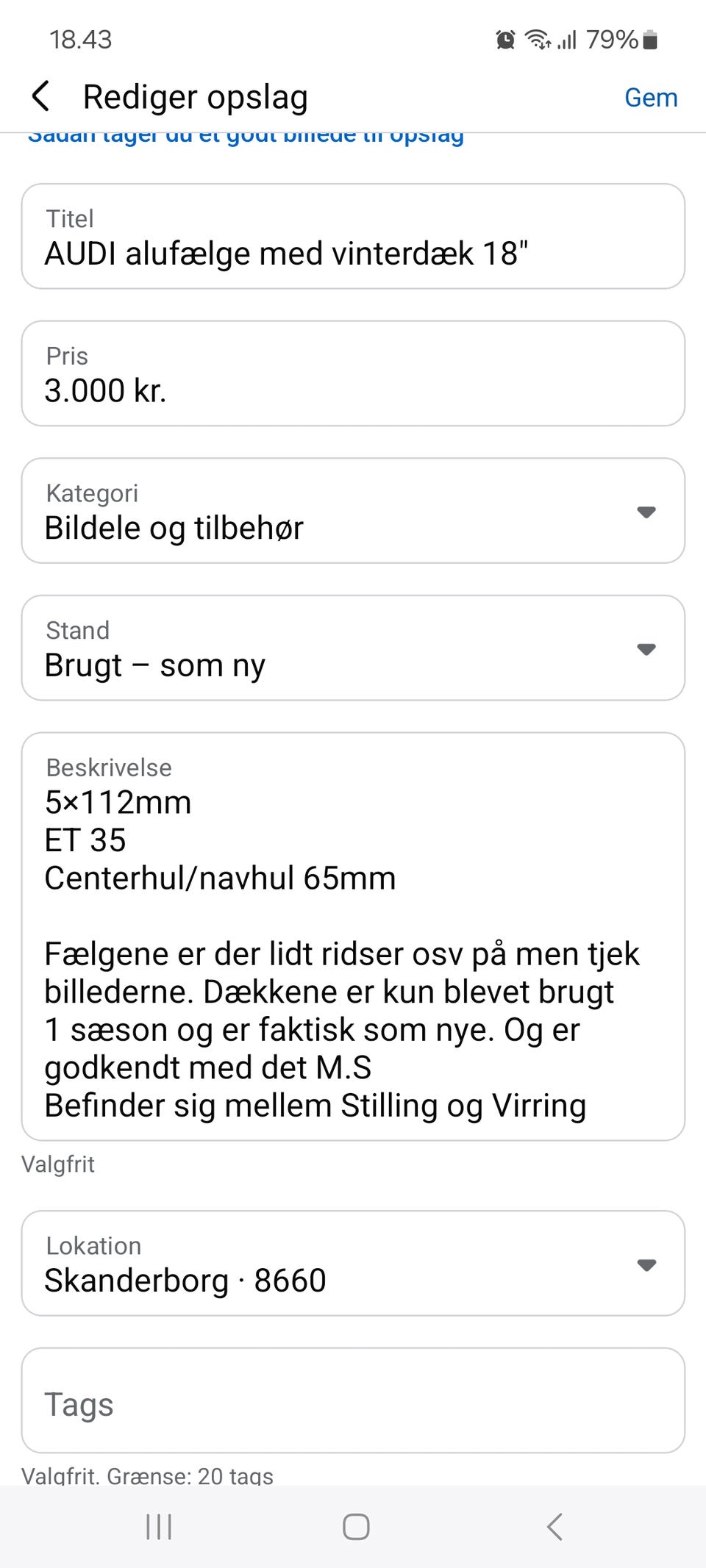
Task: Tap Gem to save the listing
Action: tap(651, 96)
